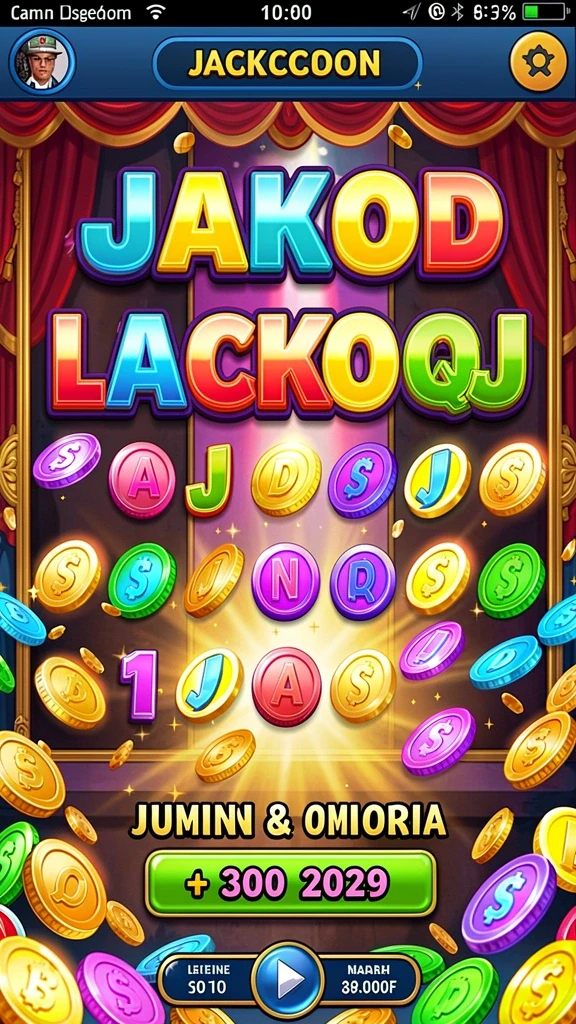Image resolution: width=576 pixels, height=1024 pixels.
Task: Tap the green + 300 2029 button
Action: tap(290, 884)
